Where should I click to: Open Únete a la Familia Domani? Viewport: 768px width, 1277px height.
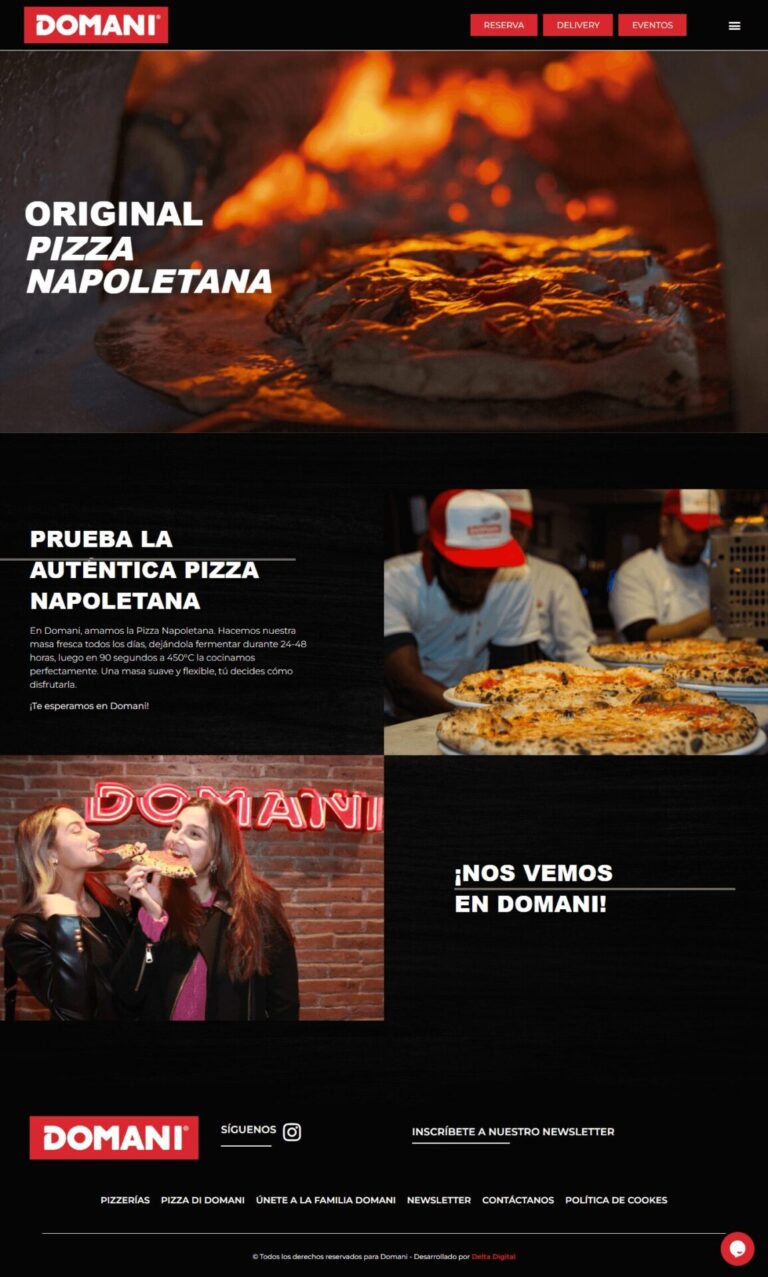(325, 1200)
